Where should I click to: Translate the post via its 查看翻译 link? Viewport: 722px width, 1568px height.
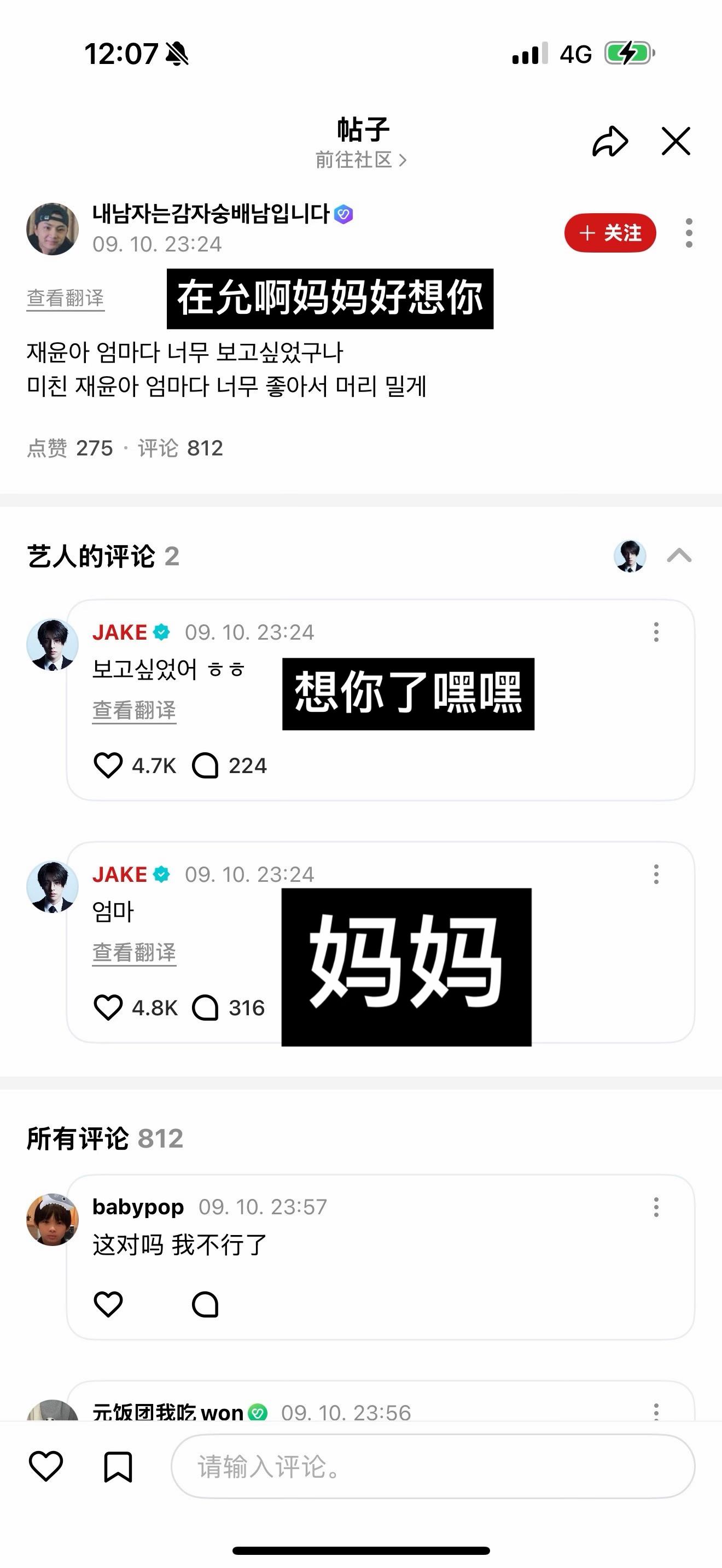pyautogui.click(x=65, y=299)
